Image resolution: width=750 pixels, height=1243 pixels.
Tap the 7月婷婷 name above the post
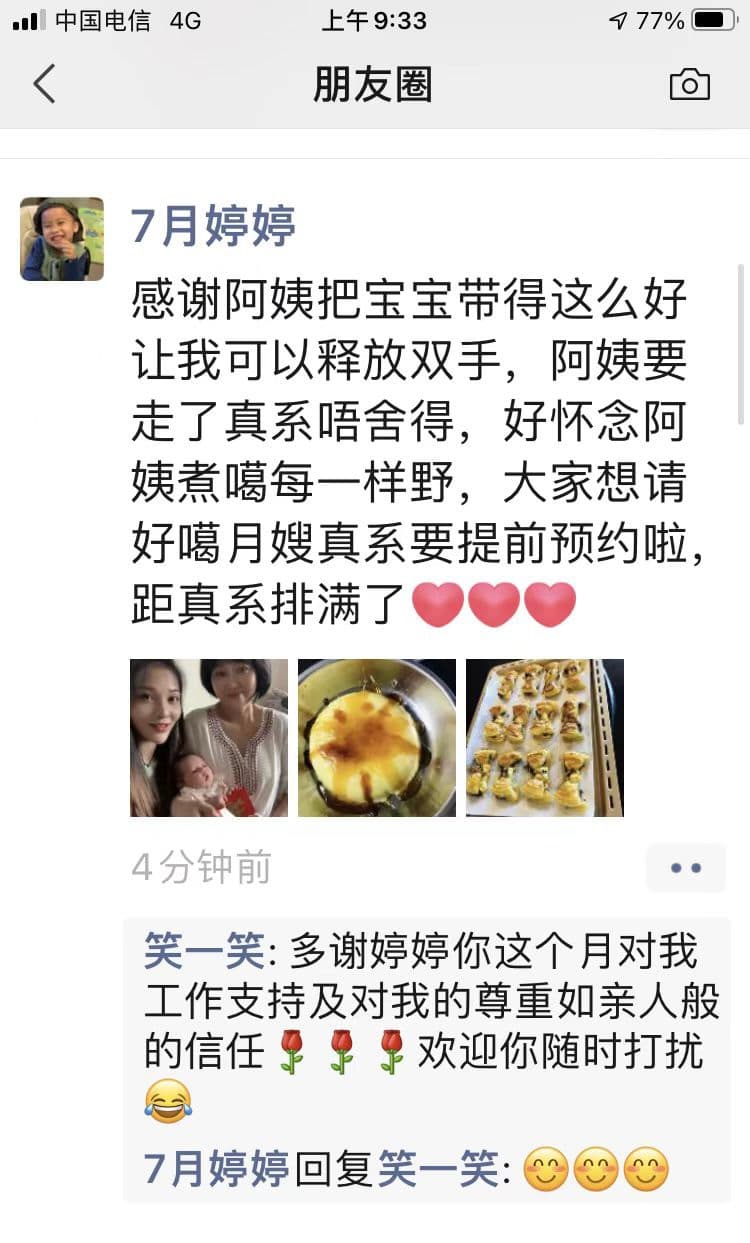[x=213, y=225]
